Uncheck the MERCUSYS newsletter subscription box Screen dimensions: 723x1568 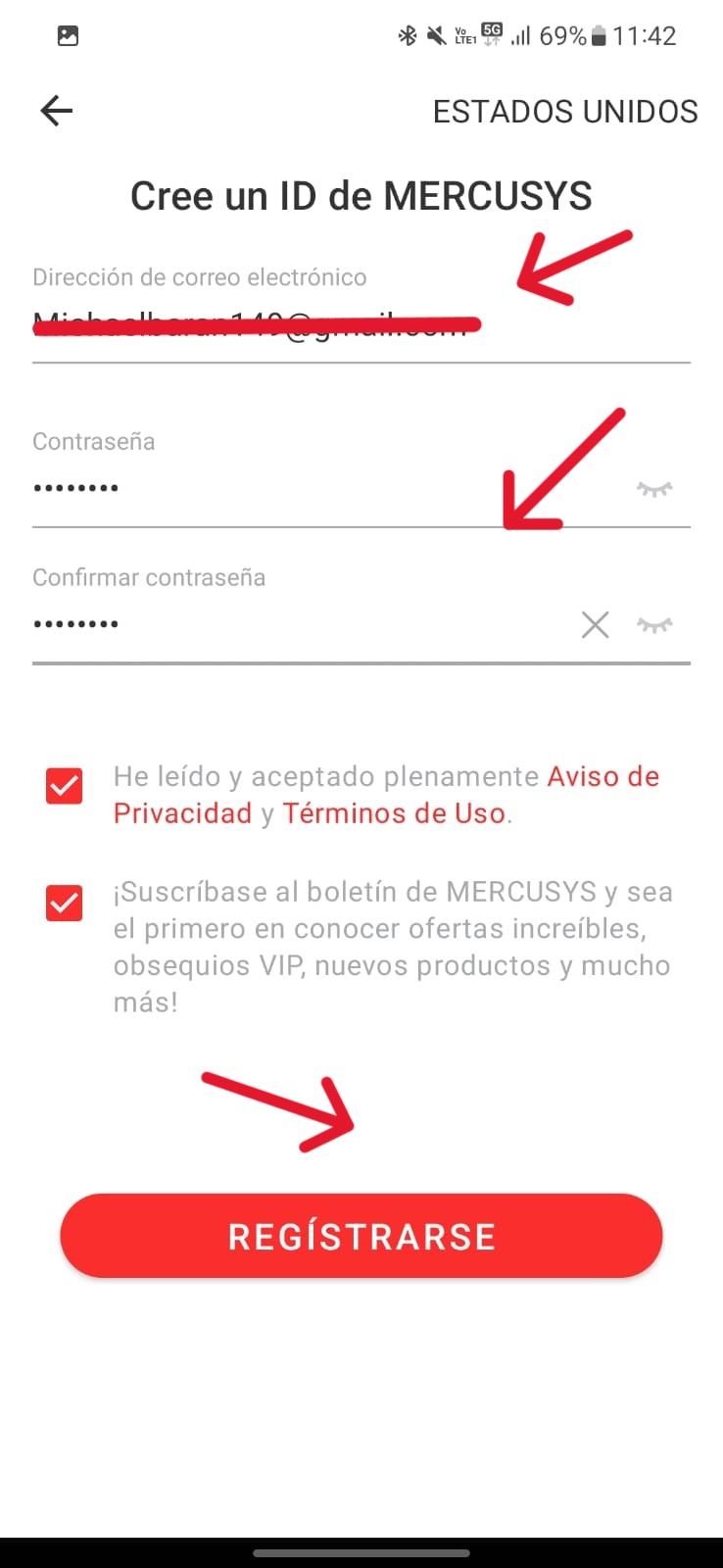pyautogui.click(x=65, y=903)
